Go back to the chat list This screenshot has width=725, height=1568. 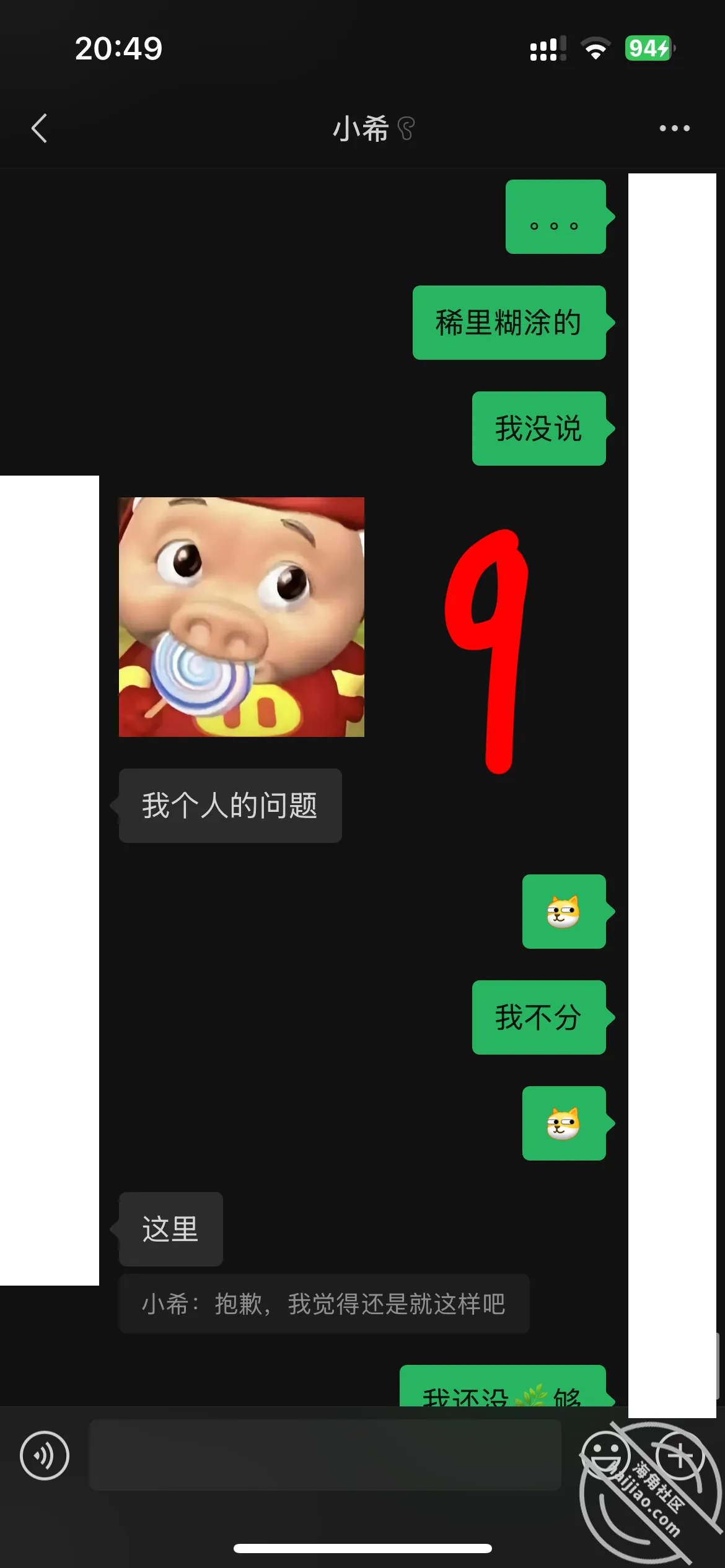[x=40, y=128]
